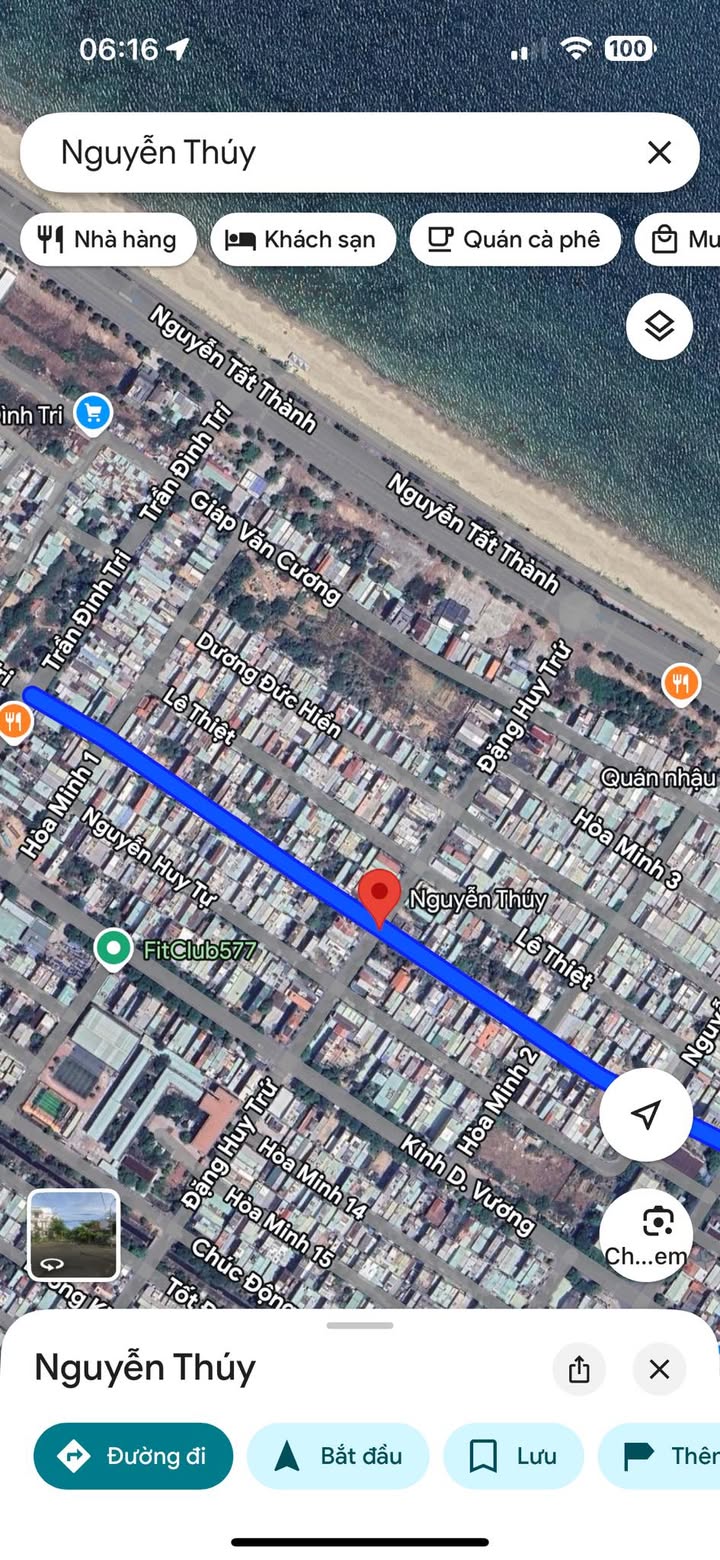
Task: Tap the FitClub577 map marker
Action: click(113, 949)
